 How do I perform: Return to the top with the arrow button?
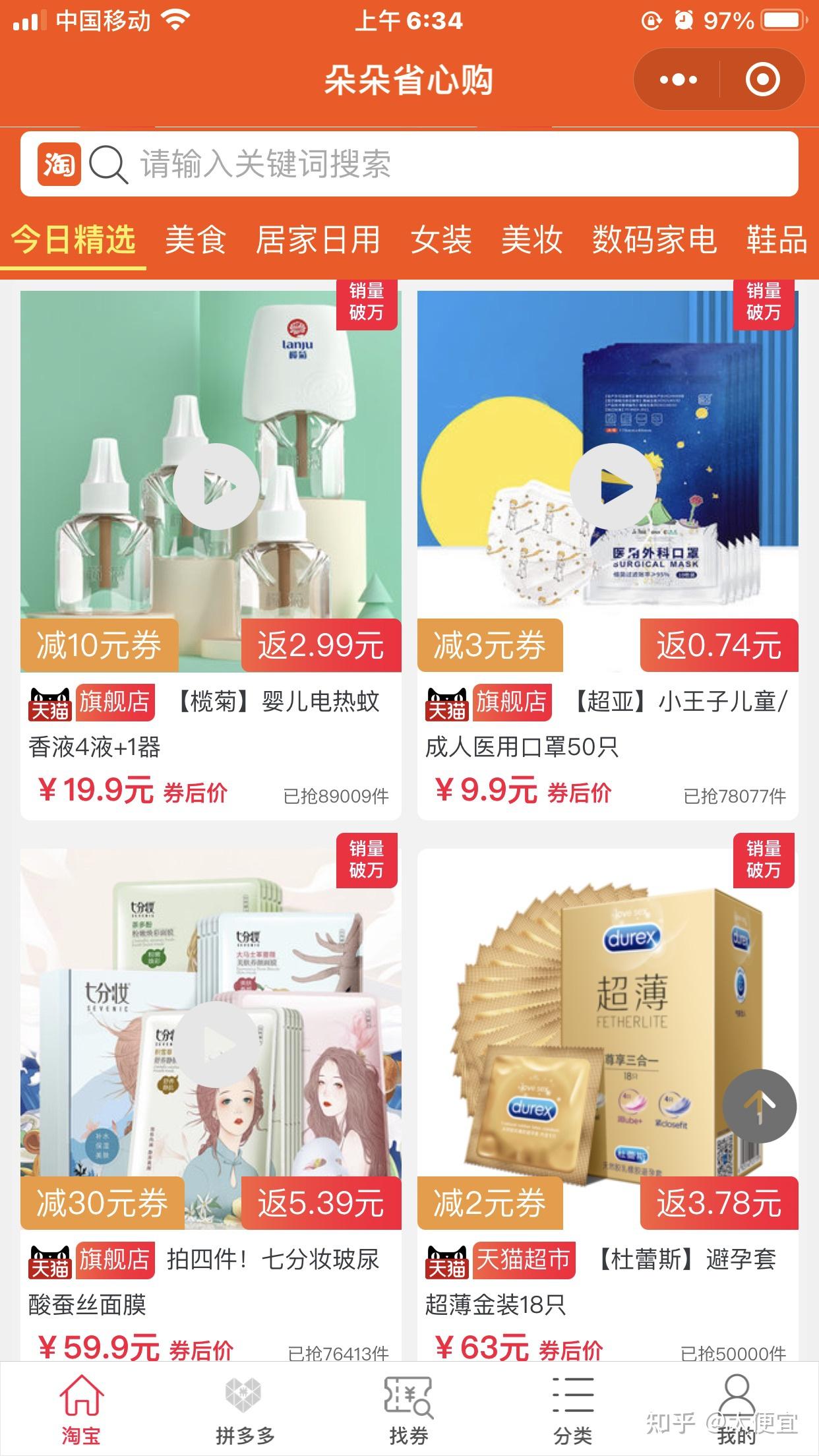(759, 1106)
